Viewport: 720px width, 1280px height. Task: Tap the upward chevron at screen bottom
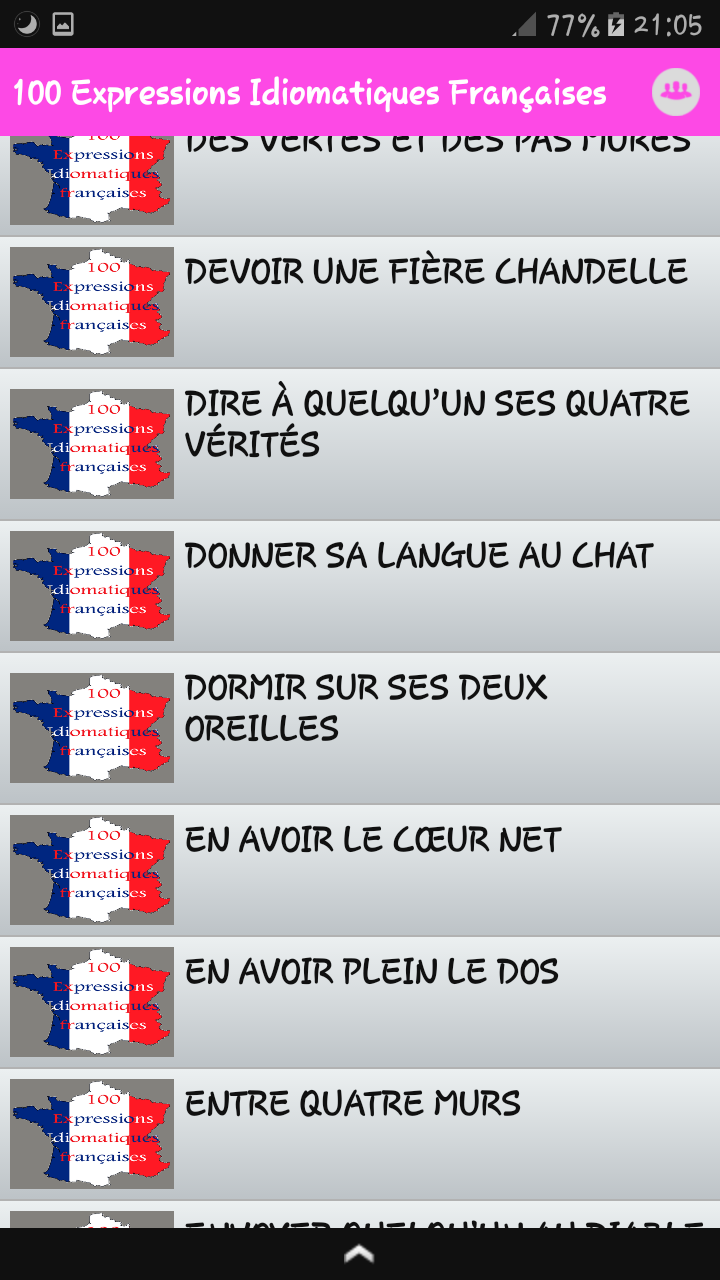360,1252
